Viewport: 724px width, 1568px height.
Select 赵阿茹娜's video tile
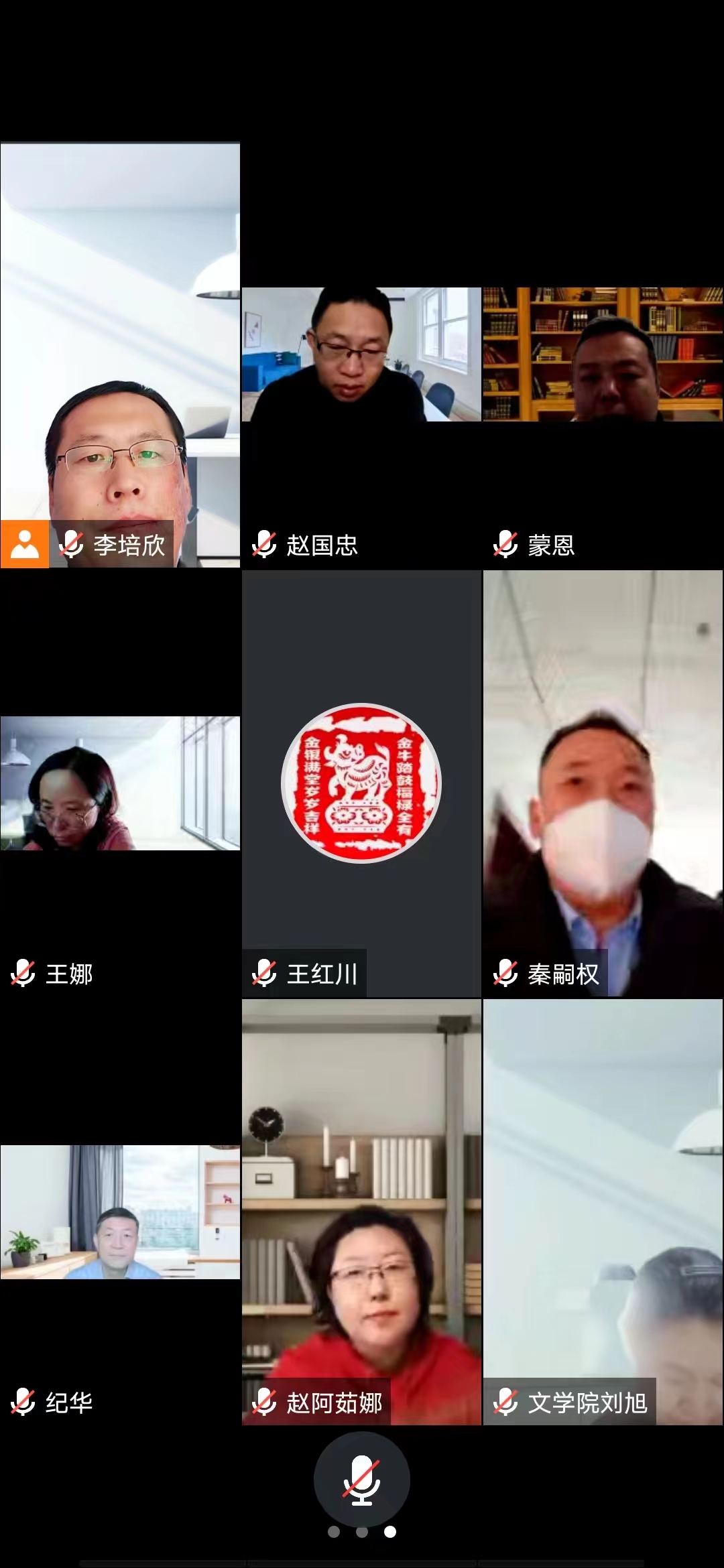pyautogui.click(x=361, y=1212)
